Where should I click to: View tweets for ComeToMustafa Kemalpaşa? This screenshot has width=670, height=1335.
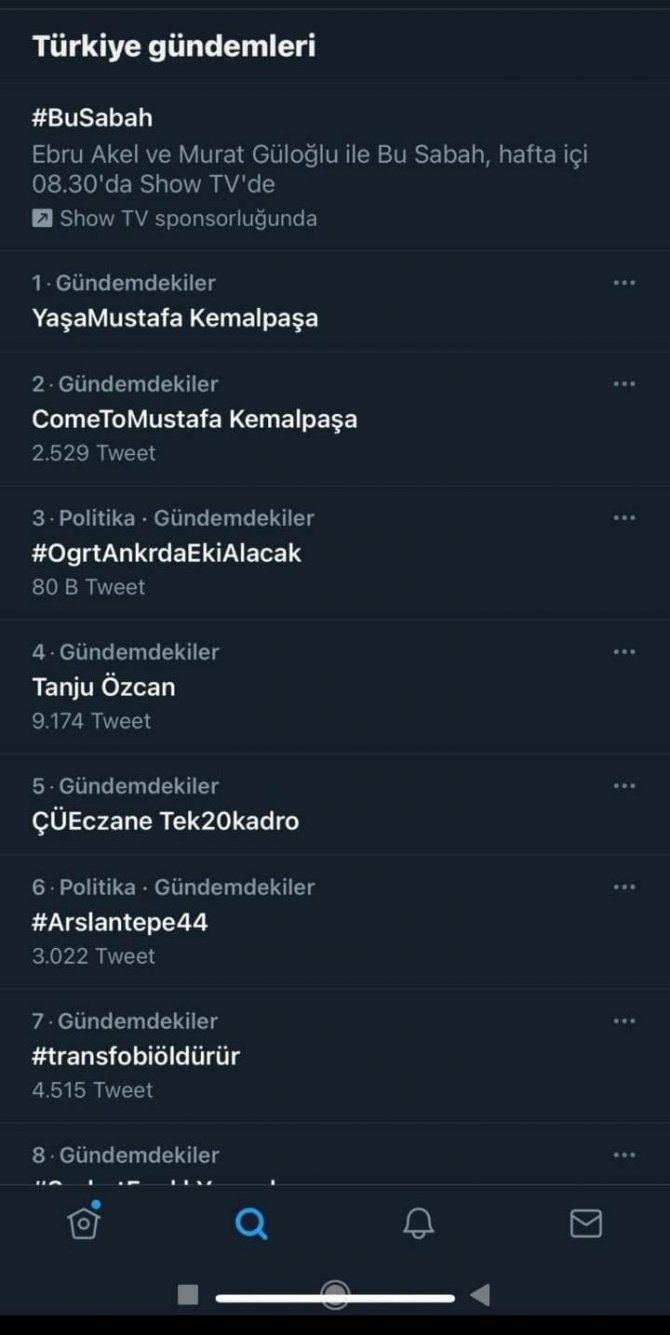pyautogui.click(x=194, y=419)
